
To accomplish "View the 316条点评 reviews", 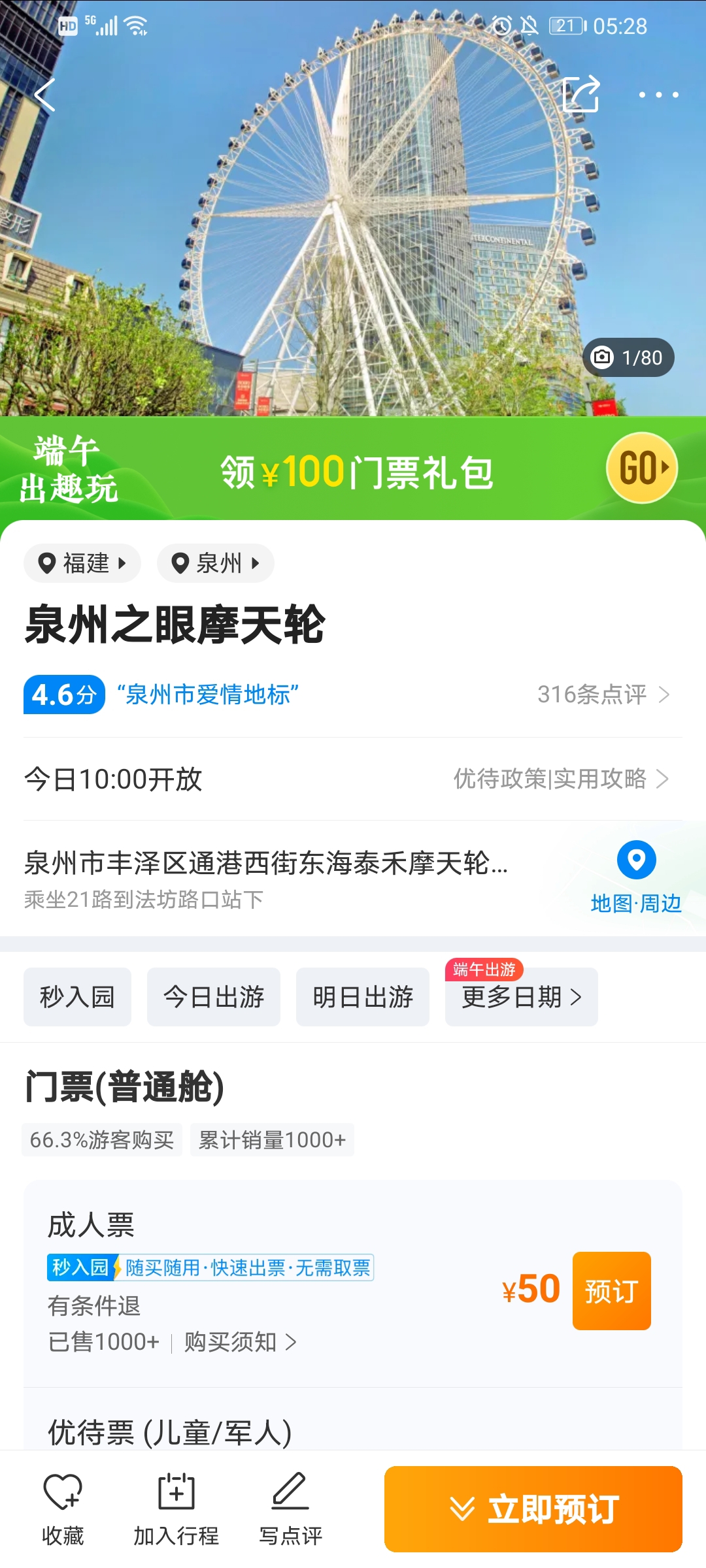I will [x=603, y=694].
